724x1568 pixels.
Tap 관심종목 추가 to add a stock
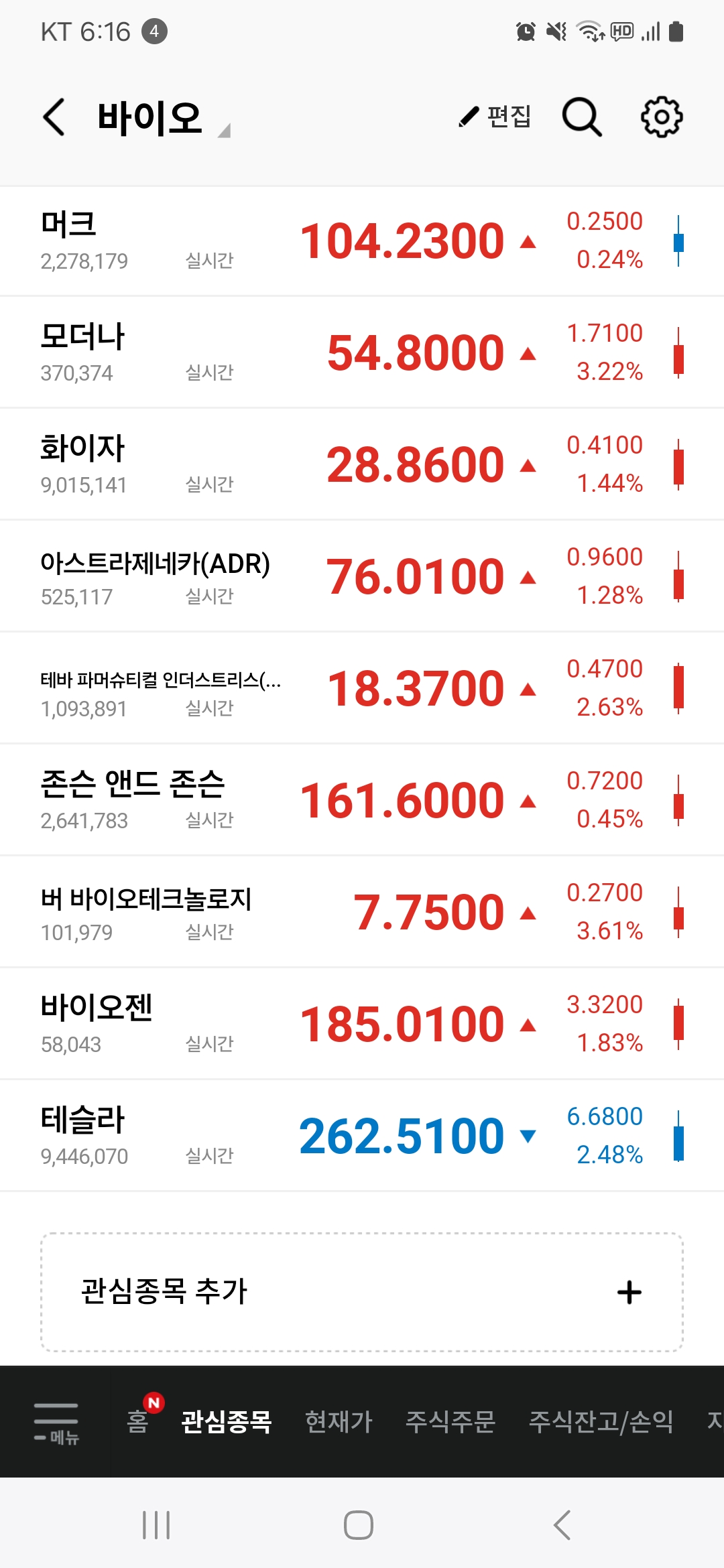click(362, 1292)
